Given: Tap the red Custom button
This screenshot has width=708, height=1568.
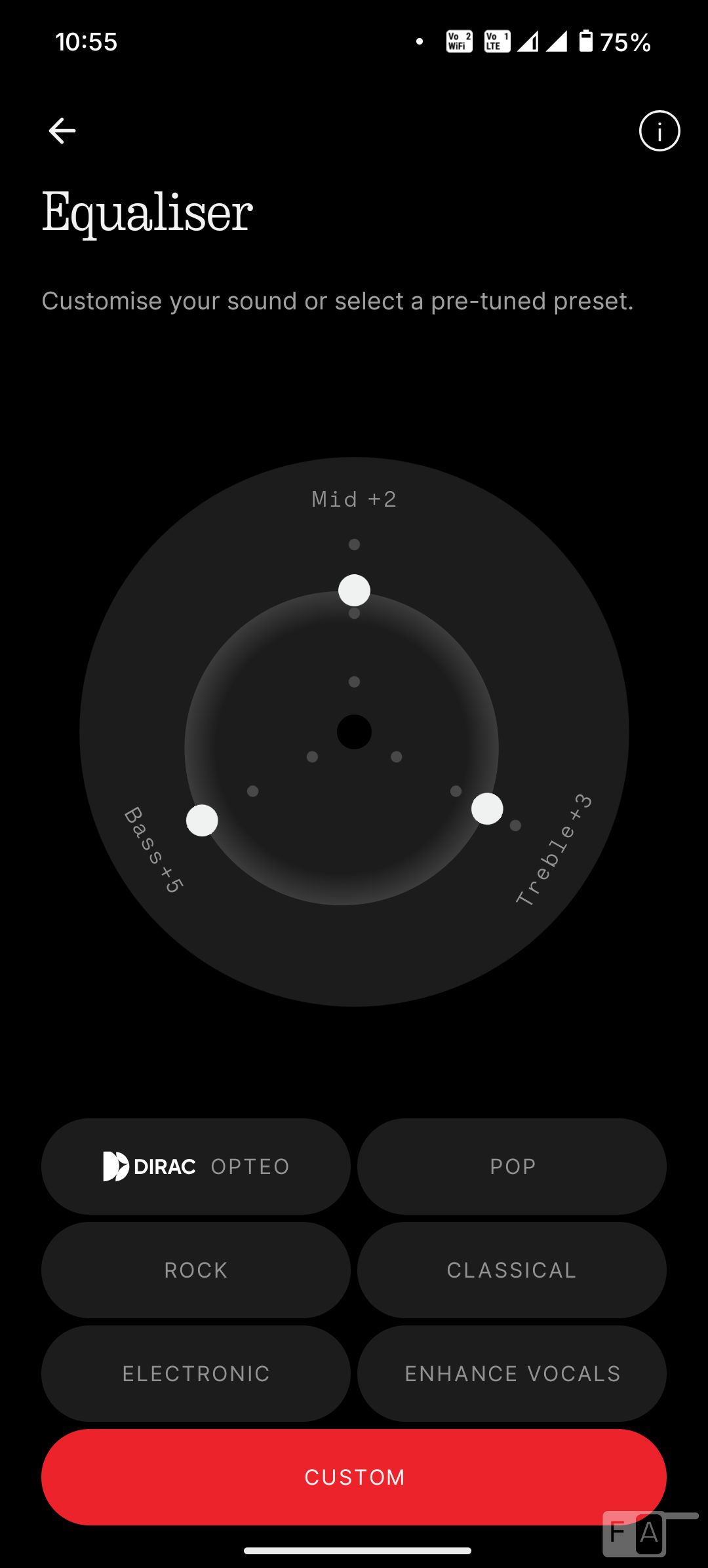Looking at the screenshot, I should tap(354, 1477).
